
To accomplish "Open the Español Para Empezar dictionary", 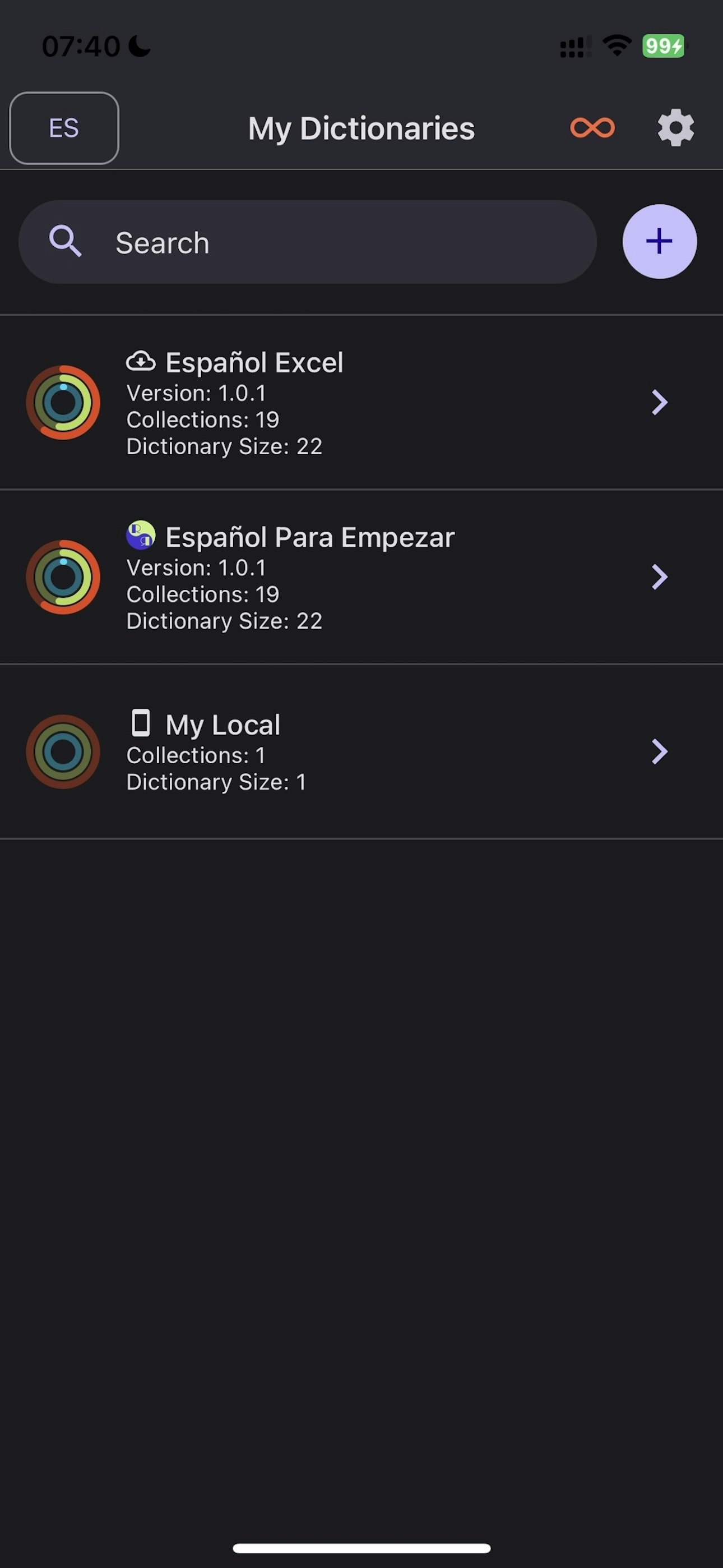I will pos(361,577).
